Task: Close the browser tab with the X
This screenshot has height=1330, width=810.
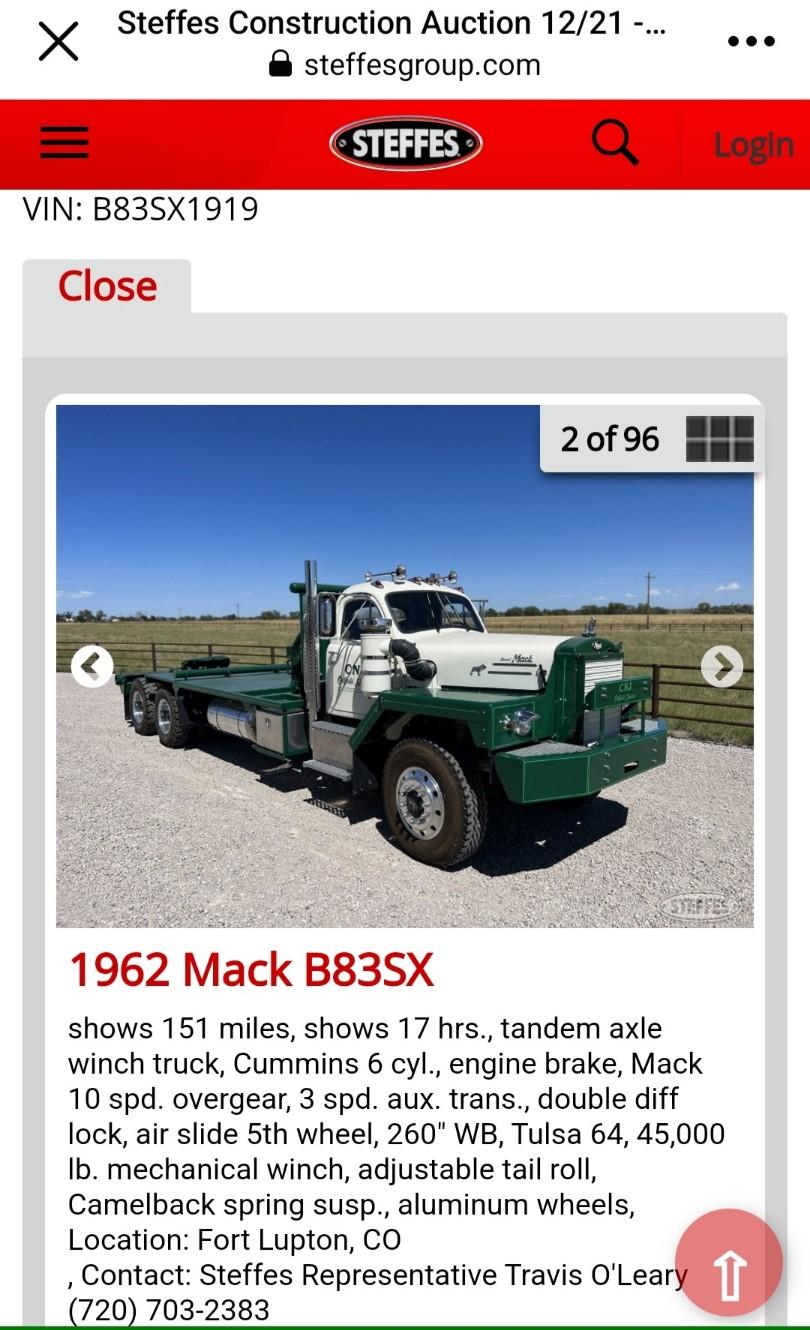Action: (58, 42)
